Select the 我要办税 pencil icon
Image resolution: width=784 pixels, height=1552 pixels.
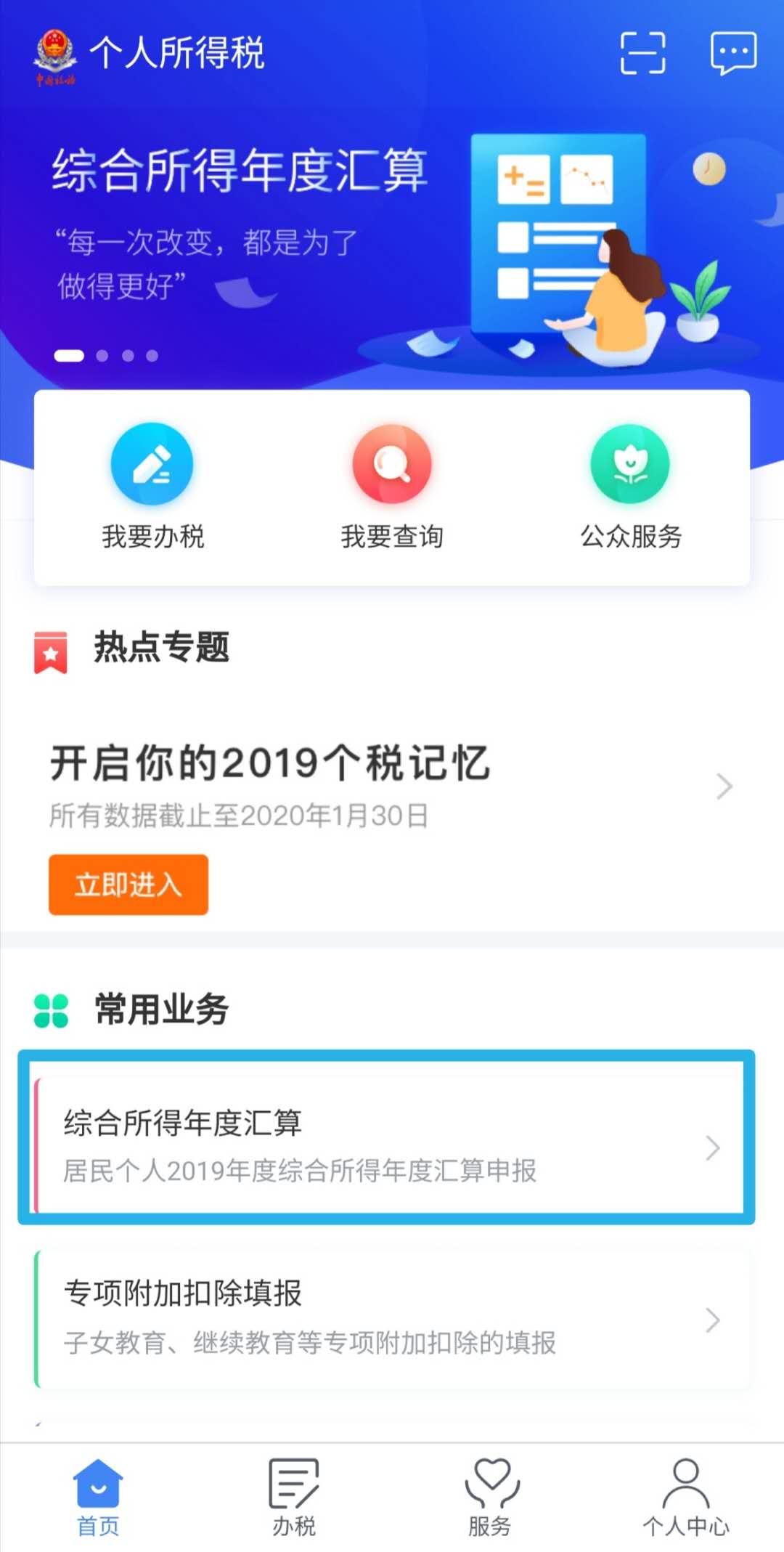pos(152,463)
